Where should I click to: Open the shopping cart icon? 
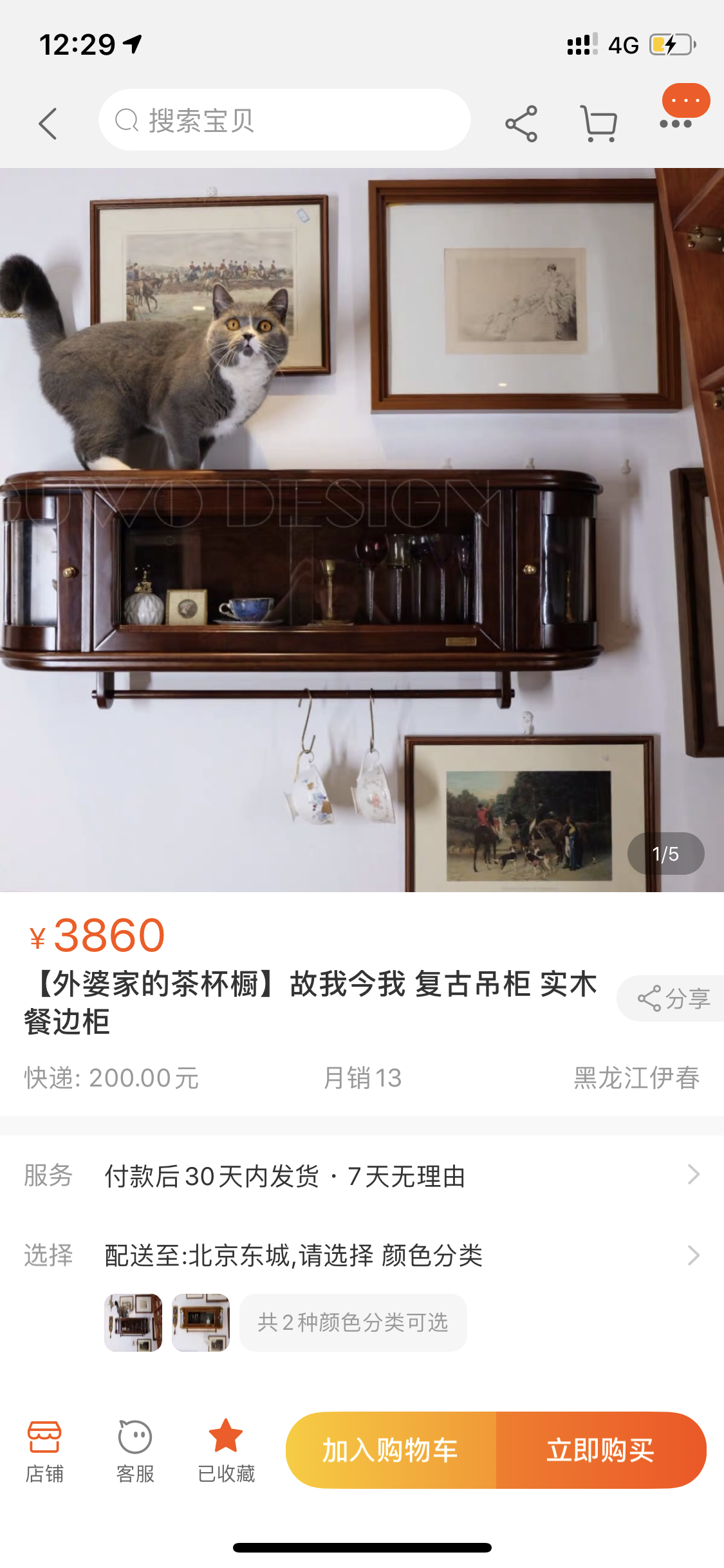point(599,124)
